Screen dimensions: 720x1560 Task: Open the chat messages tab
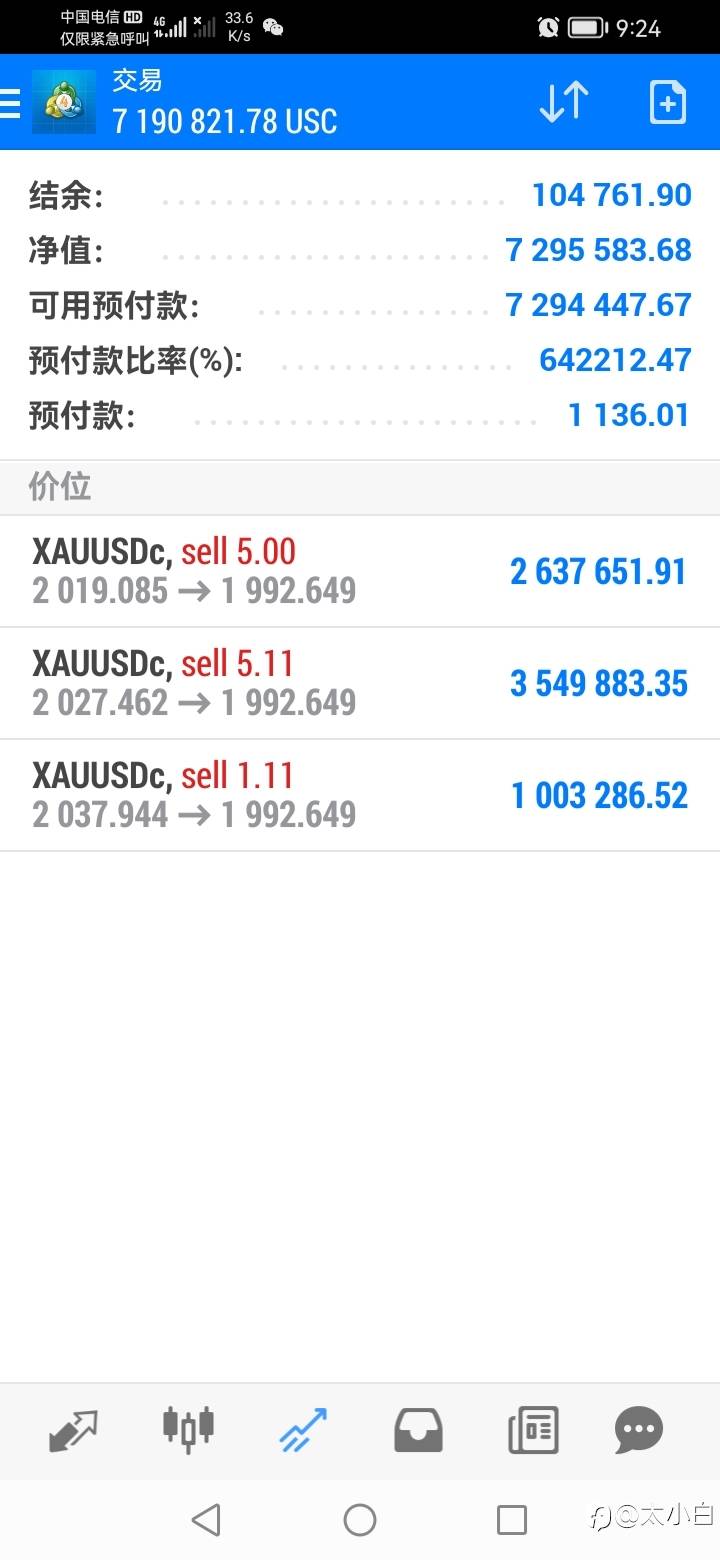pos(639,1430)
